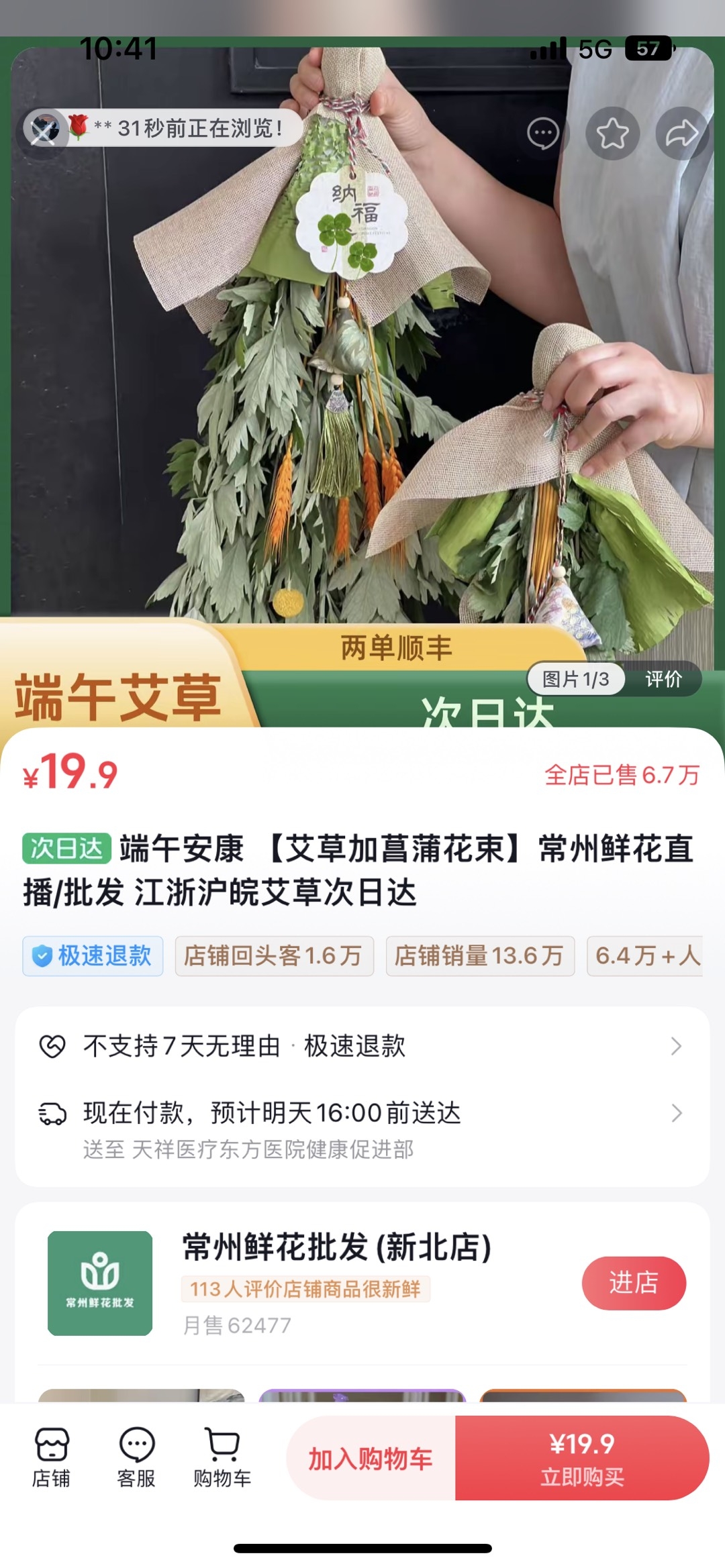Tap 店铺销量13.6万 chip
Screen dimensions: 725x1568
click(479, 955)
